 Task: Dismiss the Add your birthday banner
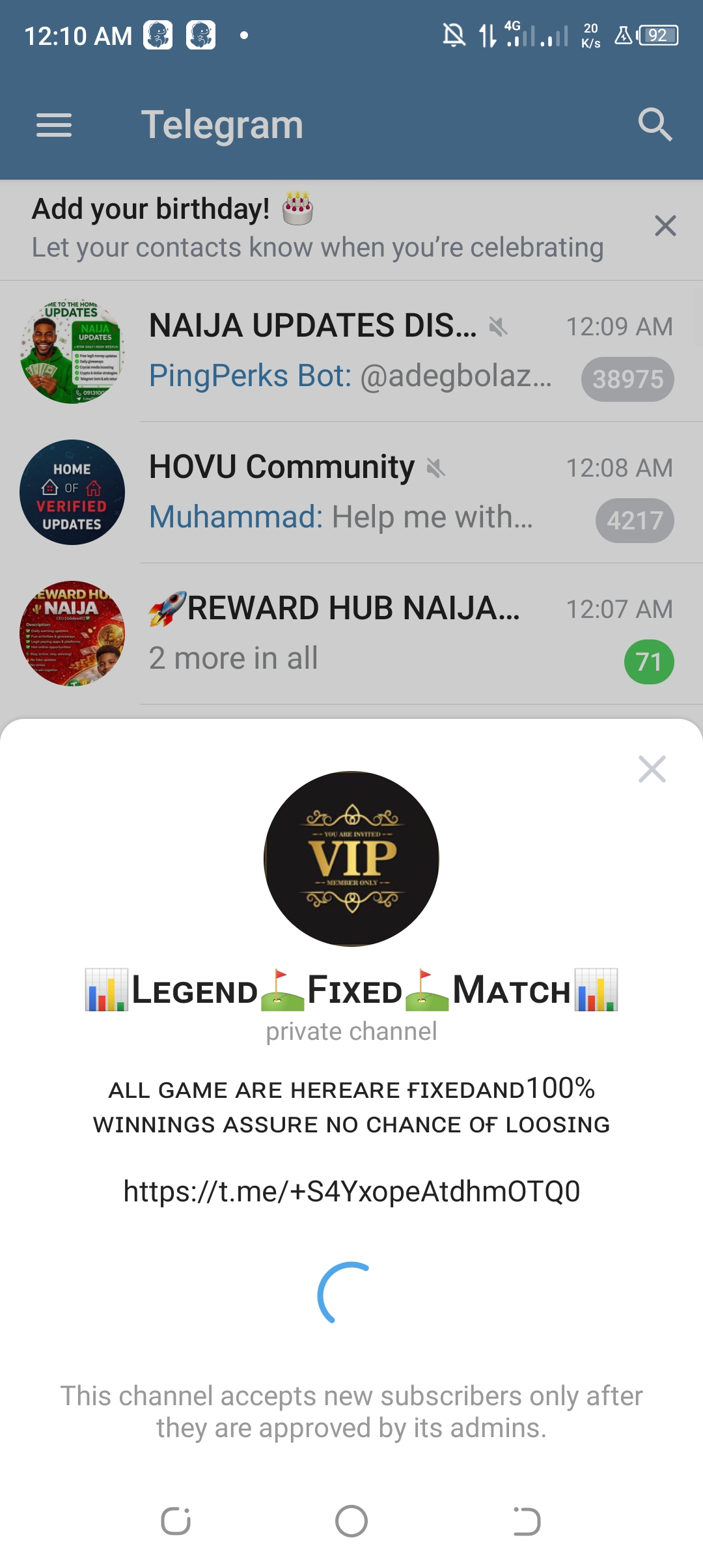point(665,226)
